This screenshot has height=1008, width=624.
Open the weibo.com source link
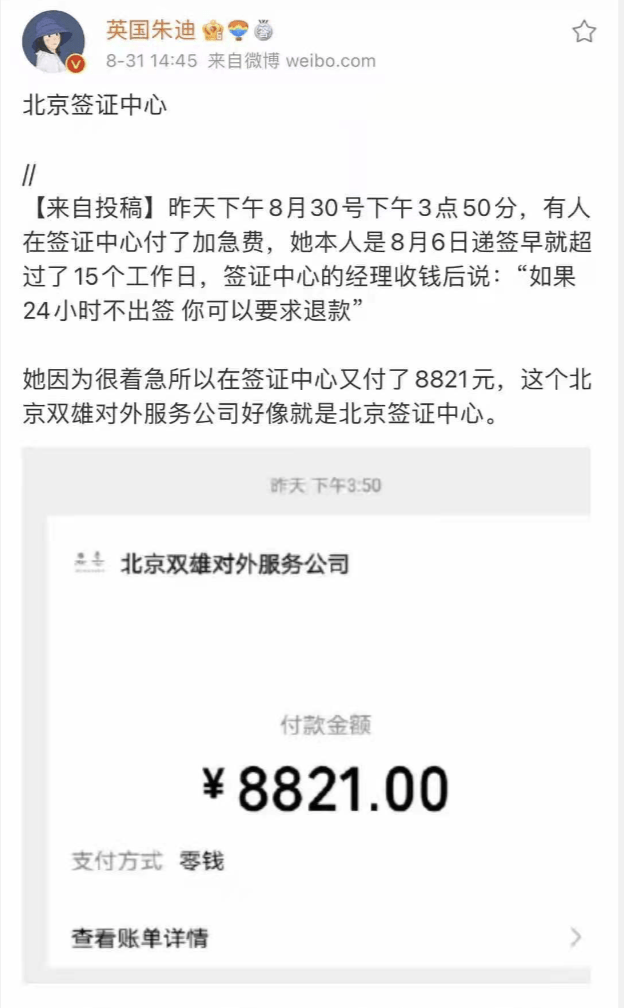pyautogui.click(x=330, y=61)
